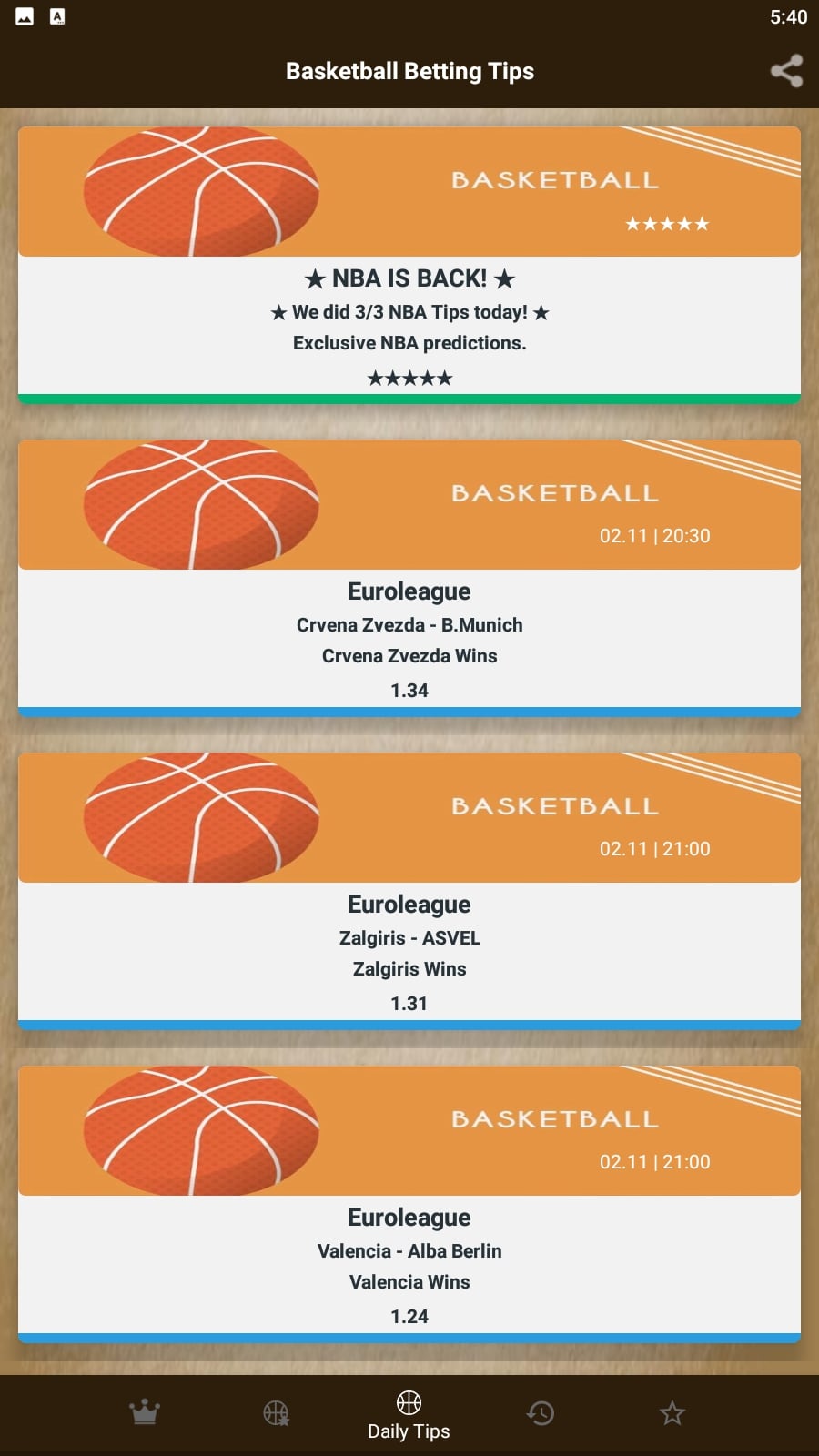Select the Daily Tips tab
The width and height of the screenshot is (819, 1456).
click(409, 1415)
